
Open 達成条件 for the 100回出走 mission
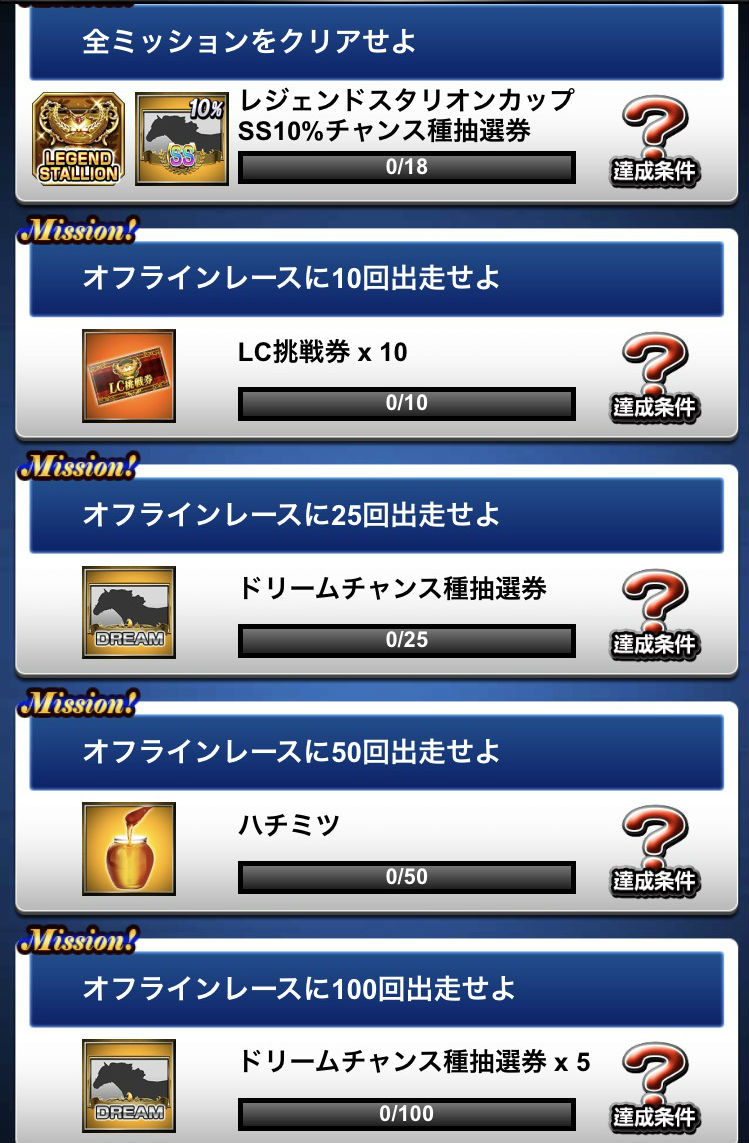655,1089
